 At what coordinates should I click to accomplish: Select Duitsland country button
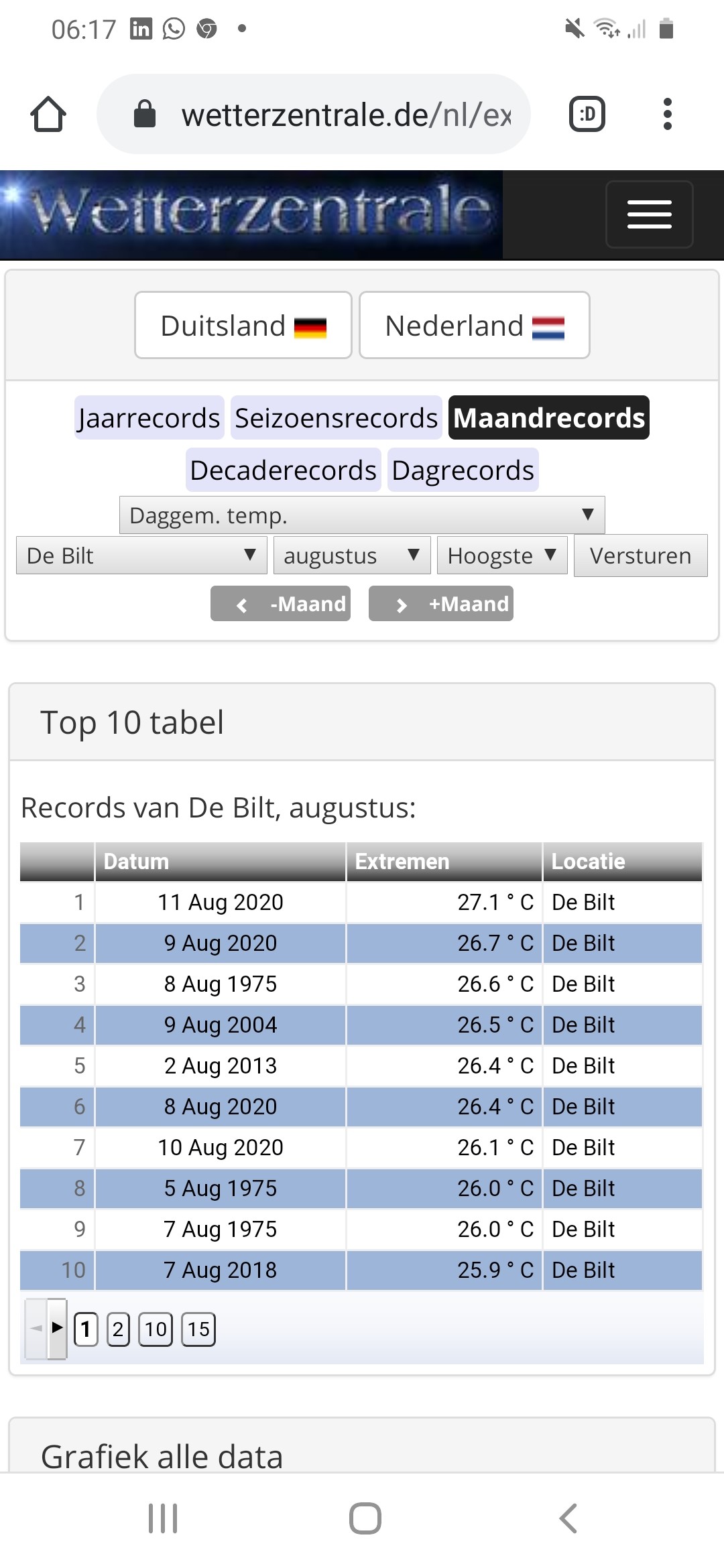click(x=243, y=325)
